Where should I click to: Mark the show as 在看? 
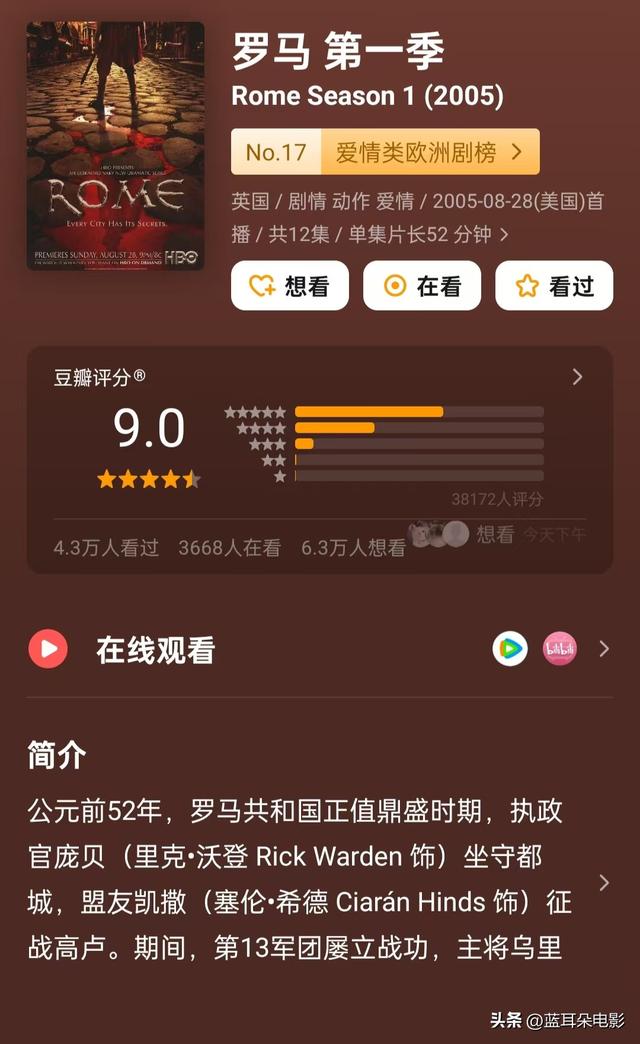click(422, 286)
